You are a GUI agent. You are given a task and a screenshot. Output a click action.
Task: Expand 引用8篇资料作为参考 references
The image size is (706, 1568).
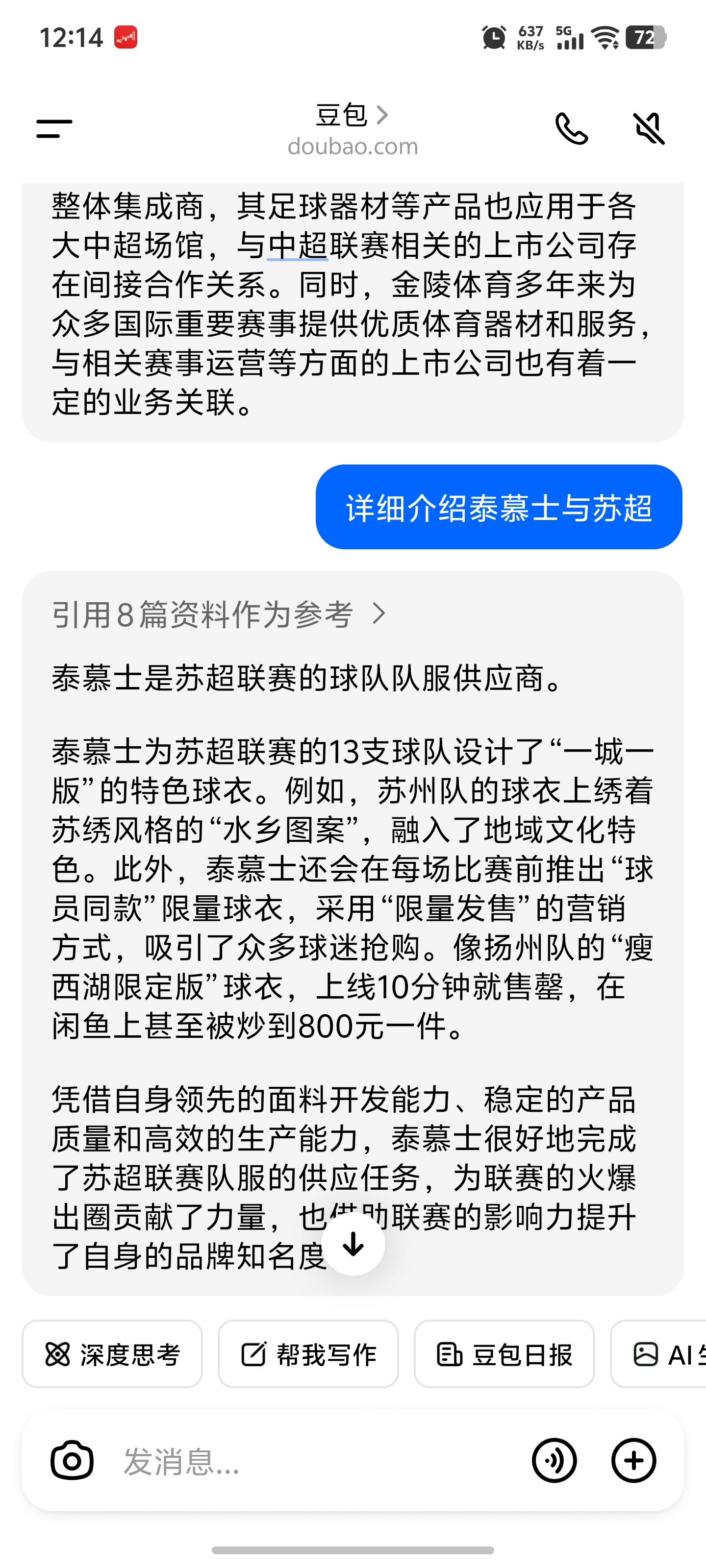coord(218,614)
